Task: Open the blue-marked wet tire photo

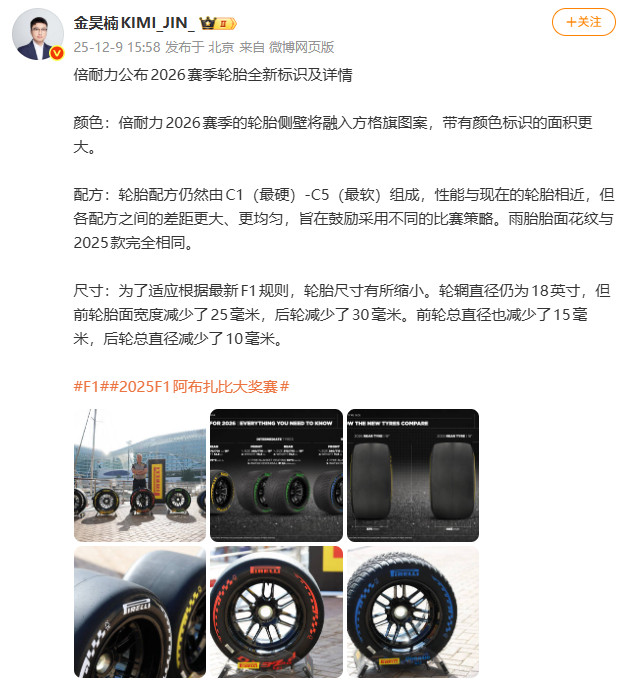Action: pos(412,611)
